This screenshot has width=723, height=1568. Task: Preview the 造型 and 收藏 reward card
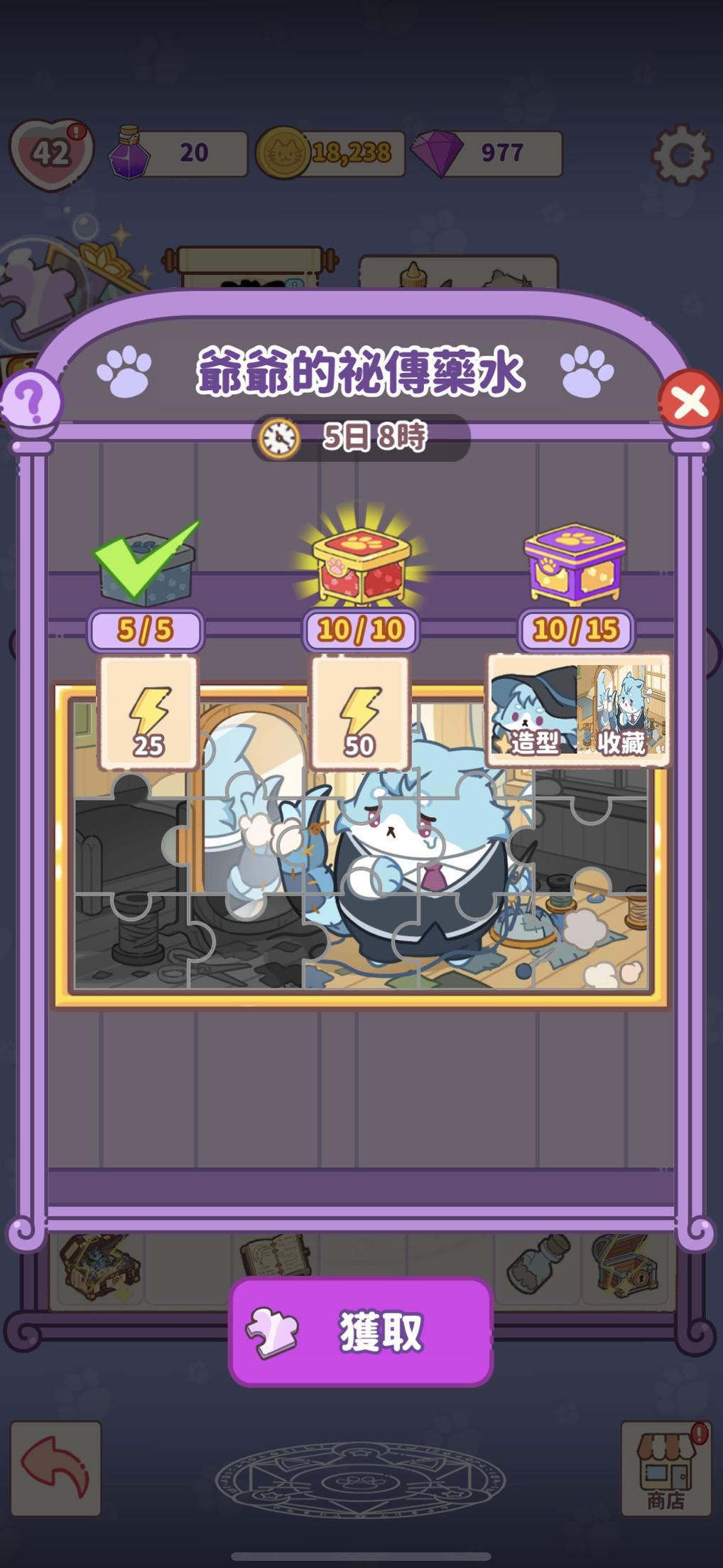click(x=578, y=710)
